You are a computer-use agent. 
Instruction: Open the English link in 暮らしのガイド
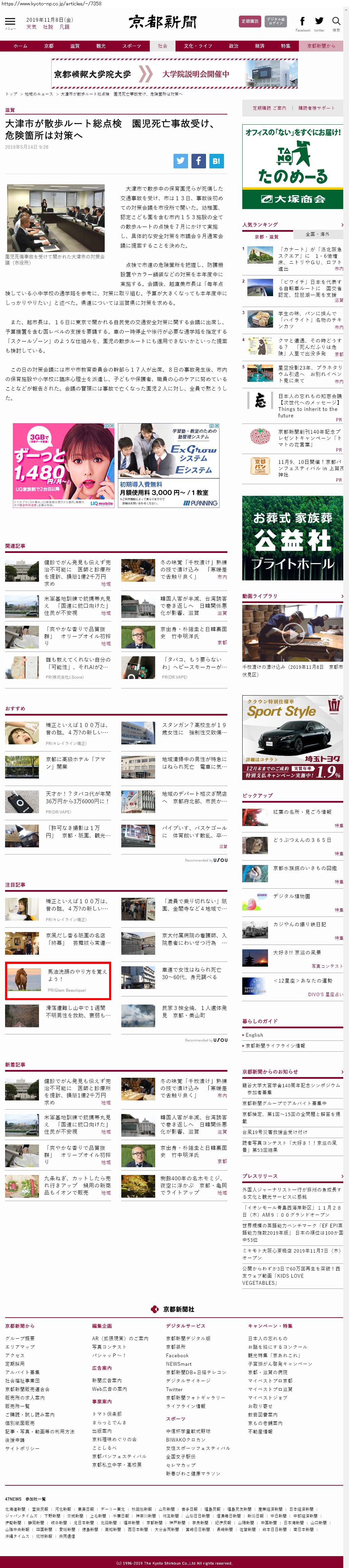click(254, 1035)
